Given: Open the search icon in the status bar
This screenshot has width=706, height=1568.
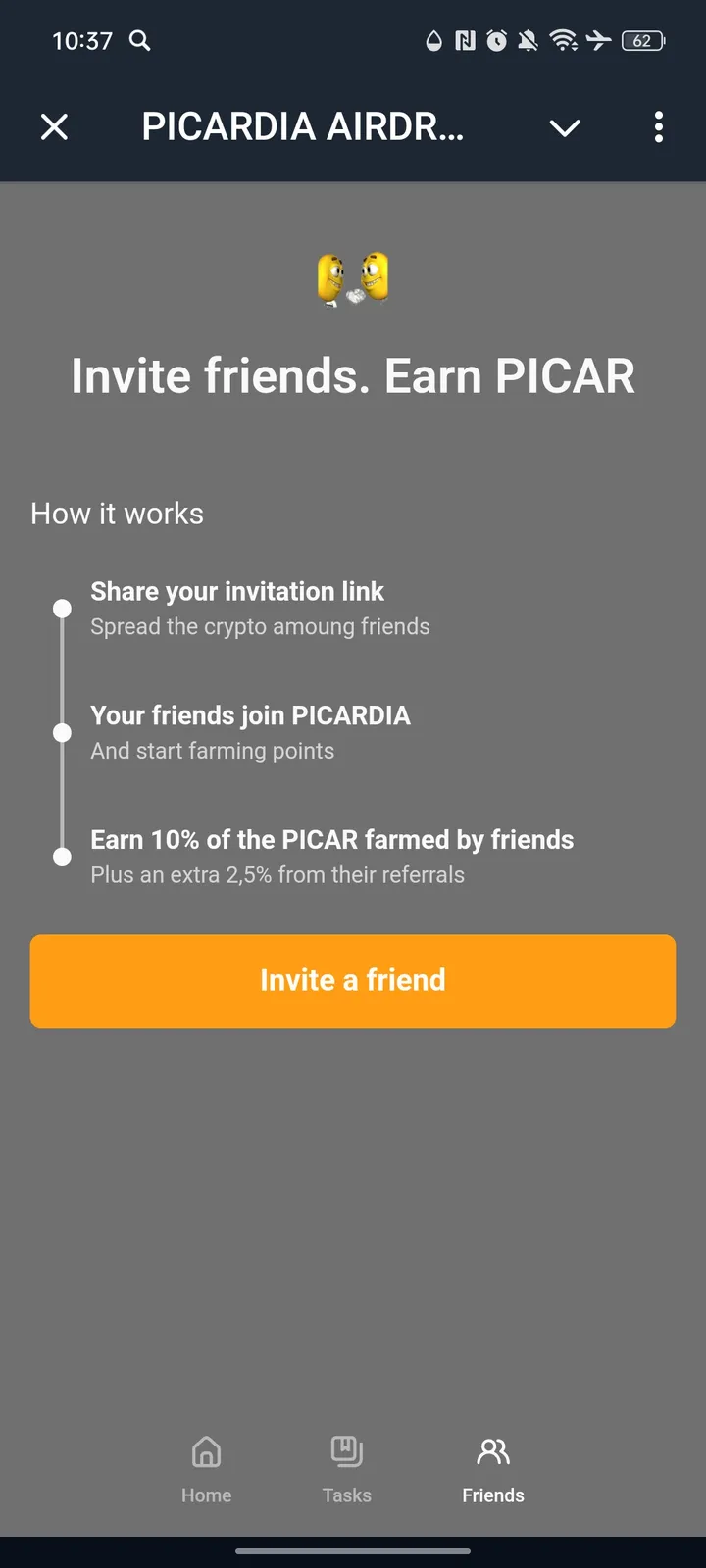Looking at the screenshot, I should click(138, 41).
